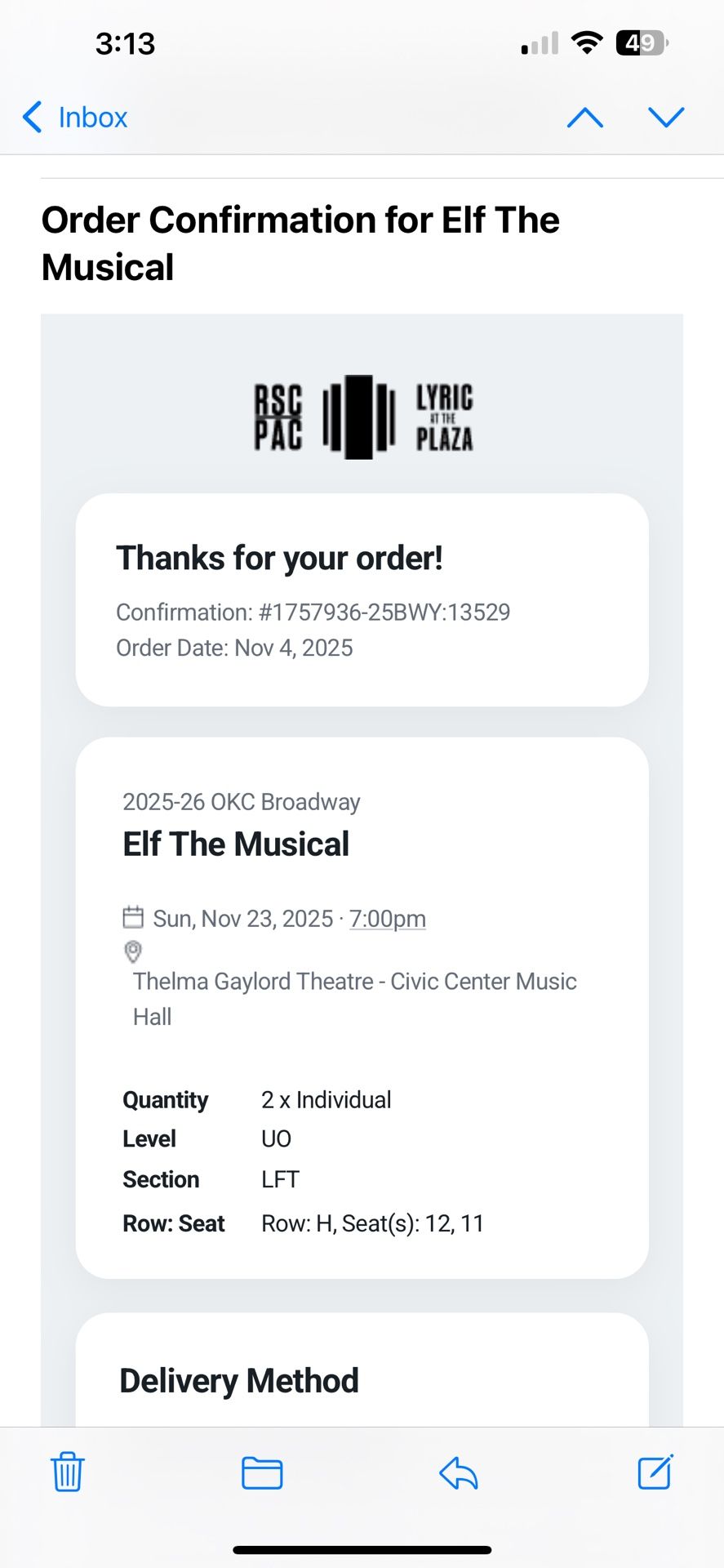
Task: Tap the reply arrow icon
Action: click(x=457, y=1474)
